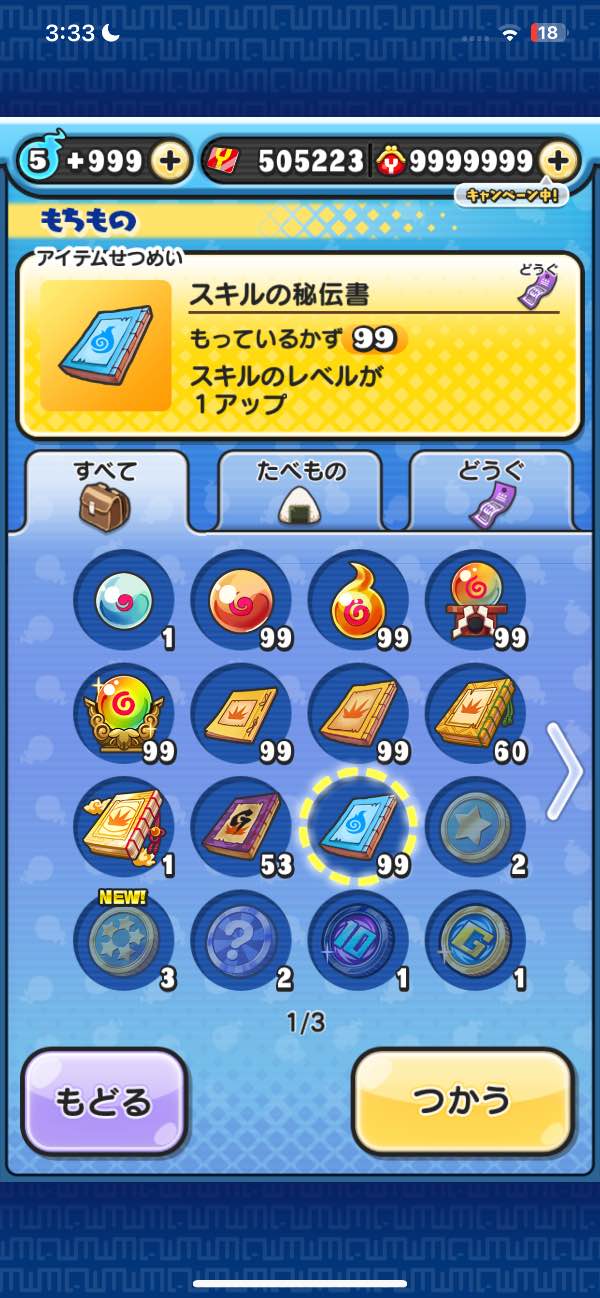Tap the もどる button
Viewport: 600px width, 1298px height.
click(x=104, y=1101)
